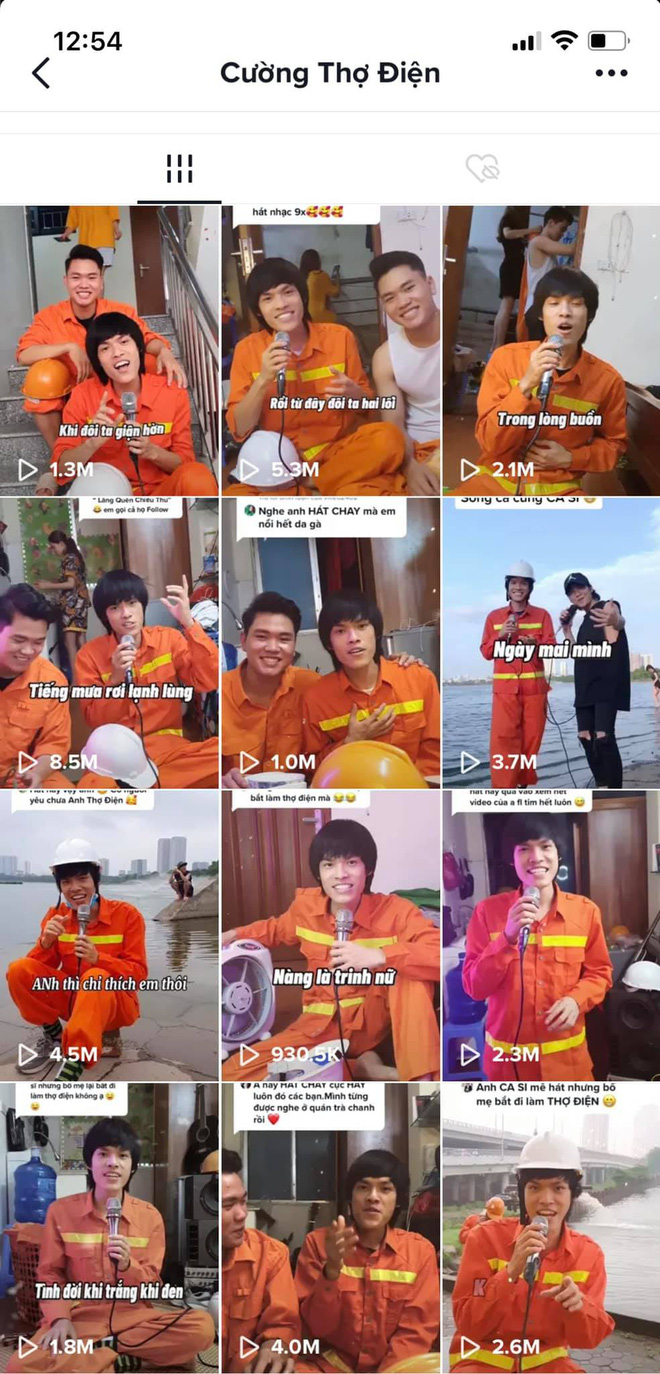
Task: Open the 'Trong lòng buồn' video
Action: point(551,350)
